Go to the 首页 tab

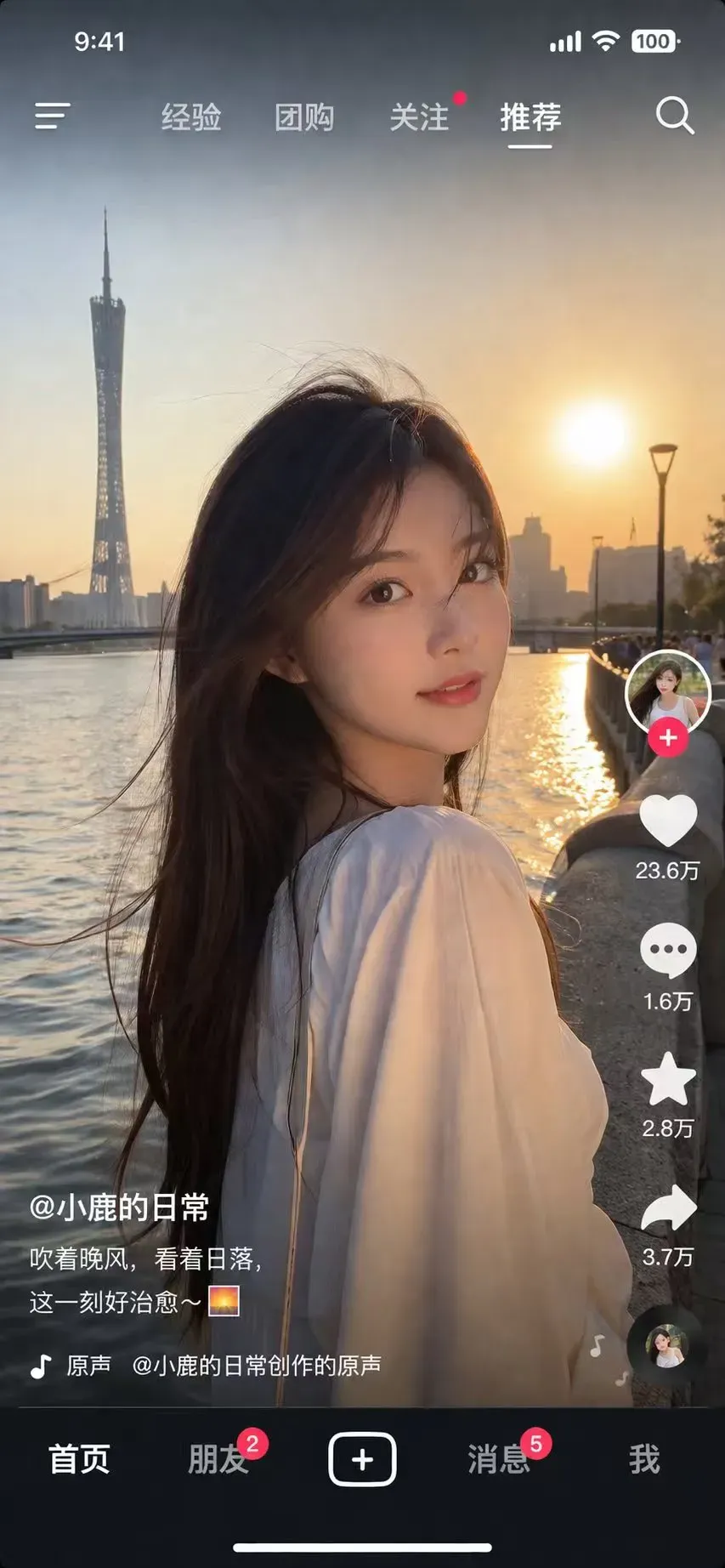coord(79,1459)
